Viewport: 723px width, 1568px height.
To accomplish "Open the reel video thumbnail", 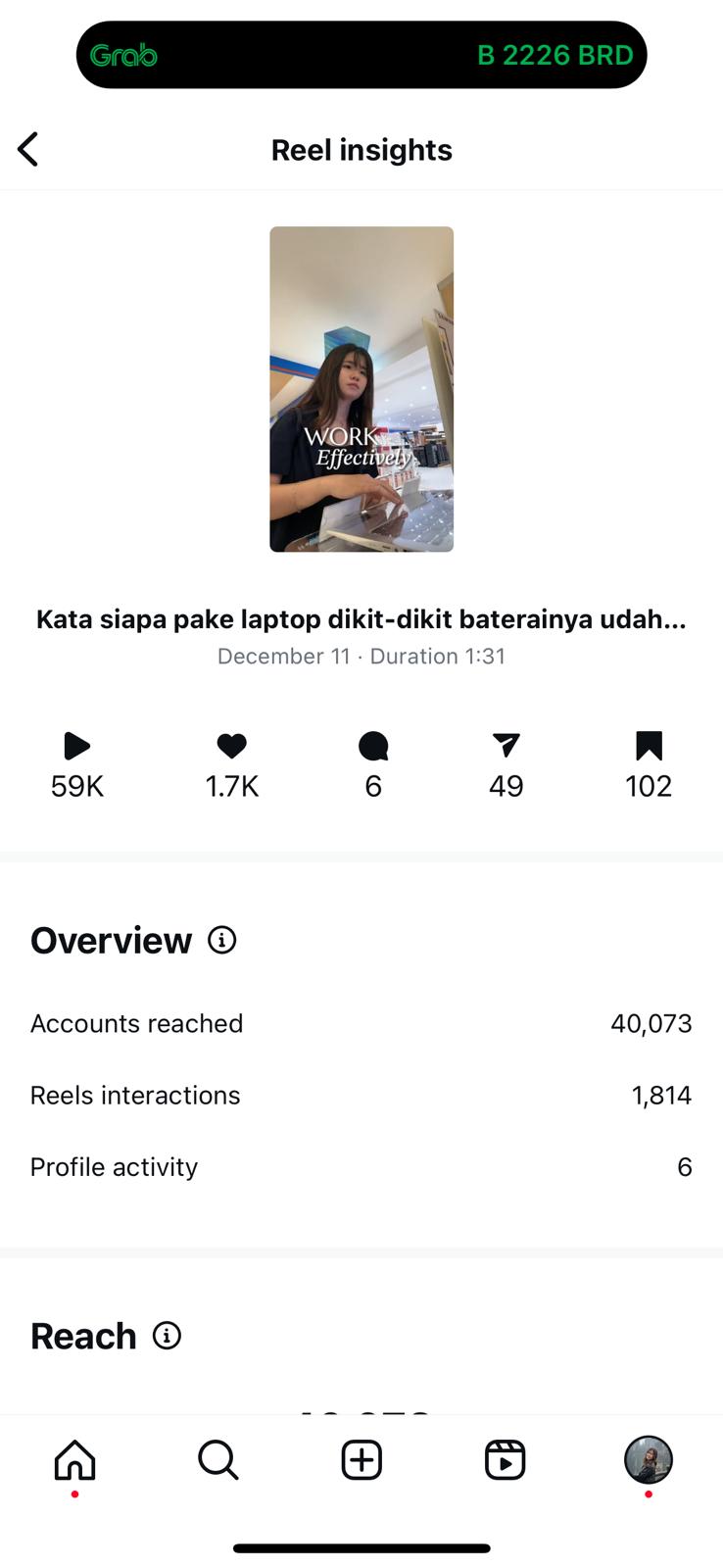I will coord(361,389).
